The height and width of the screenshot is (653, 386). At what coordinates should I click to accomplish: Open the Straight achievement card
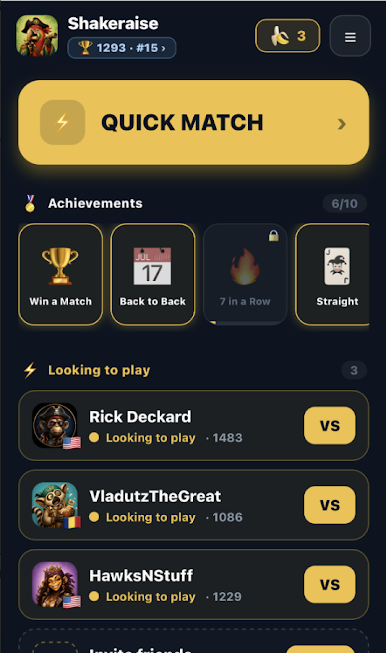332,274
